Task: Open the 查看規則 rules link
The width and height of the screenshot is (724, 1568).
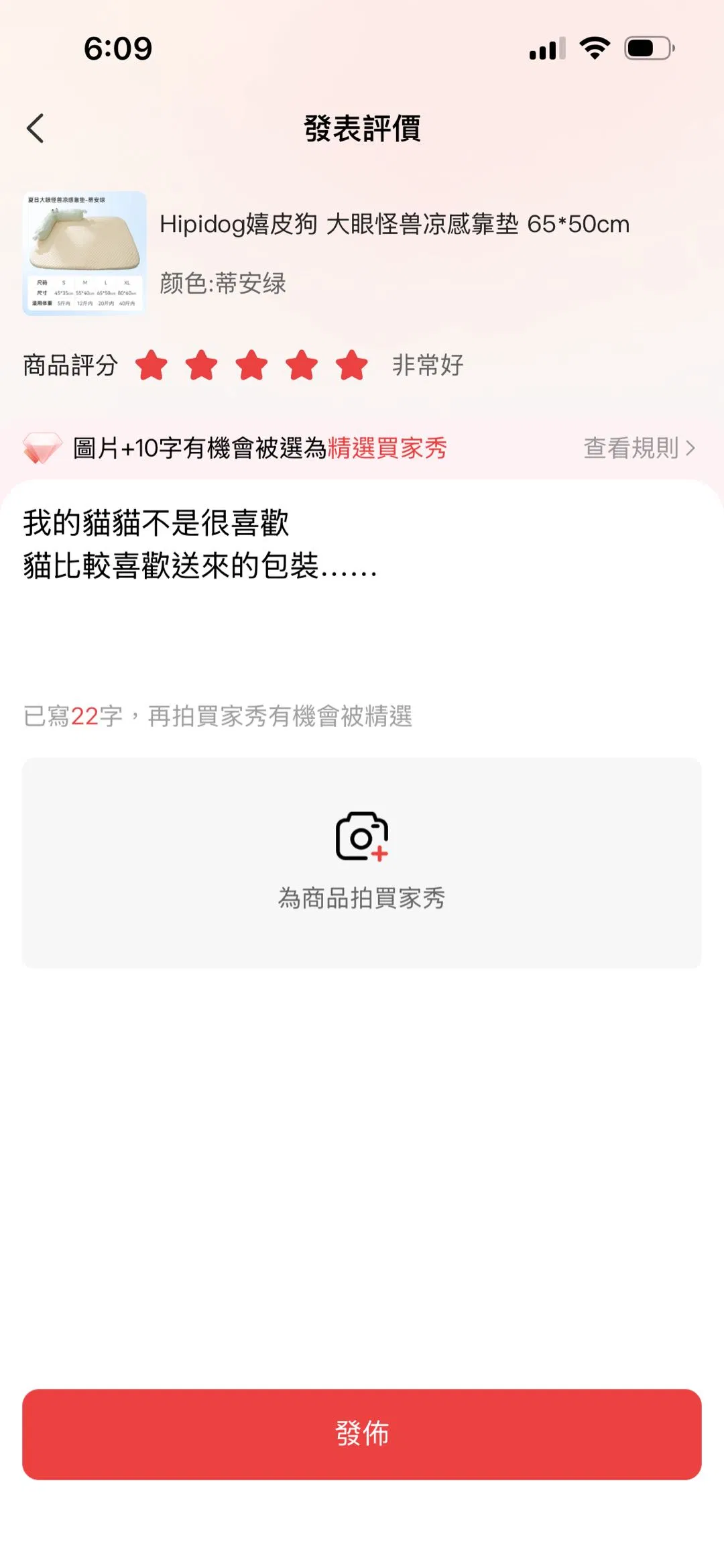Action: coord(638,448)
